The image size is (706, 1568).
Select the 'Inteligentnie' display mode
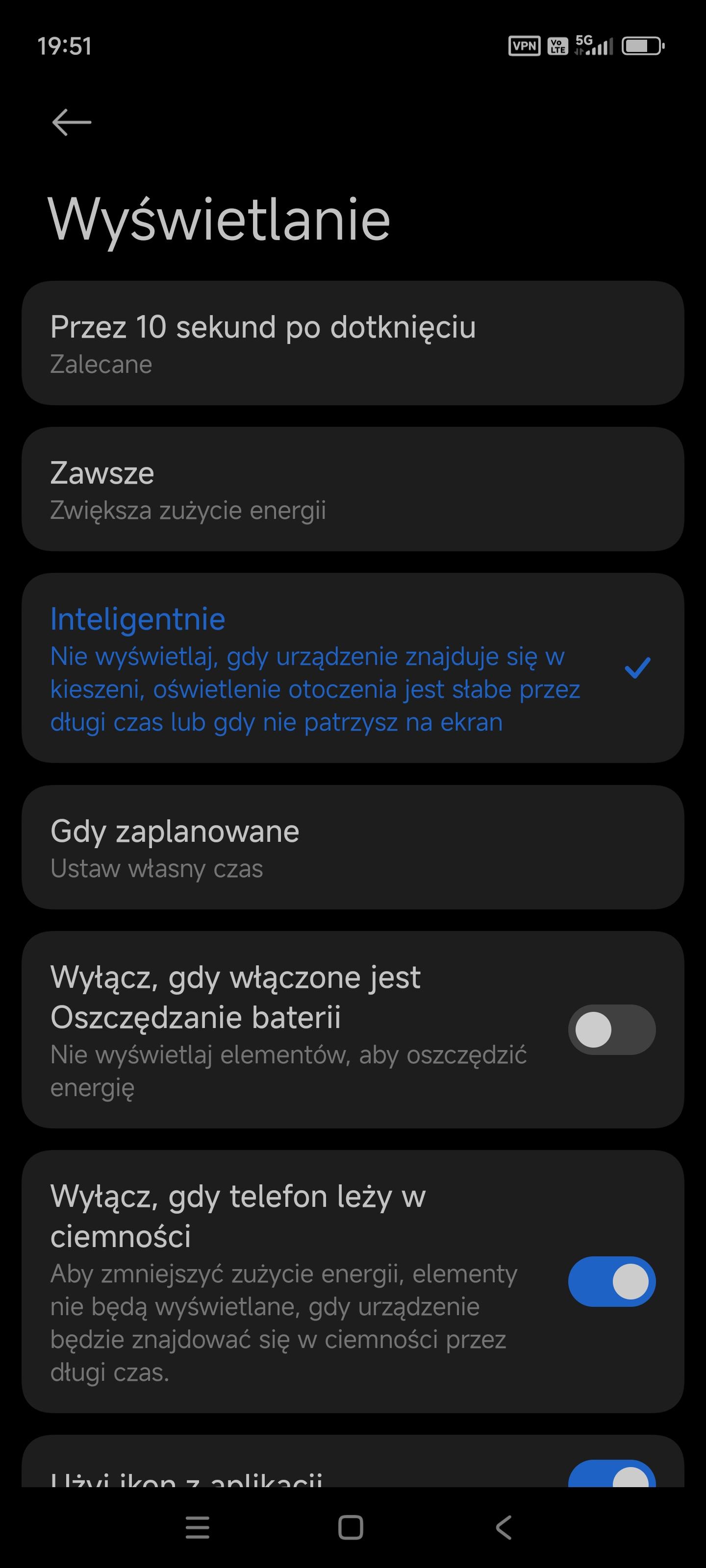click(x=352, y=668)
